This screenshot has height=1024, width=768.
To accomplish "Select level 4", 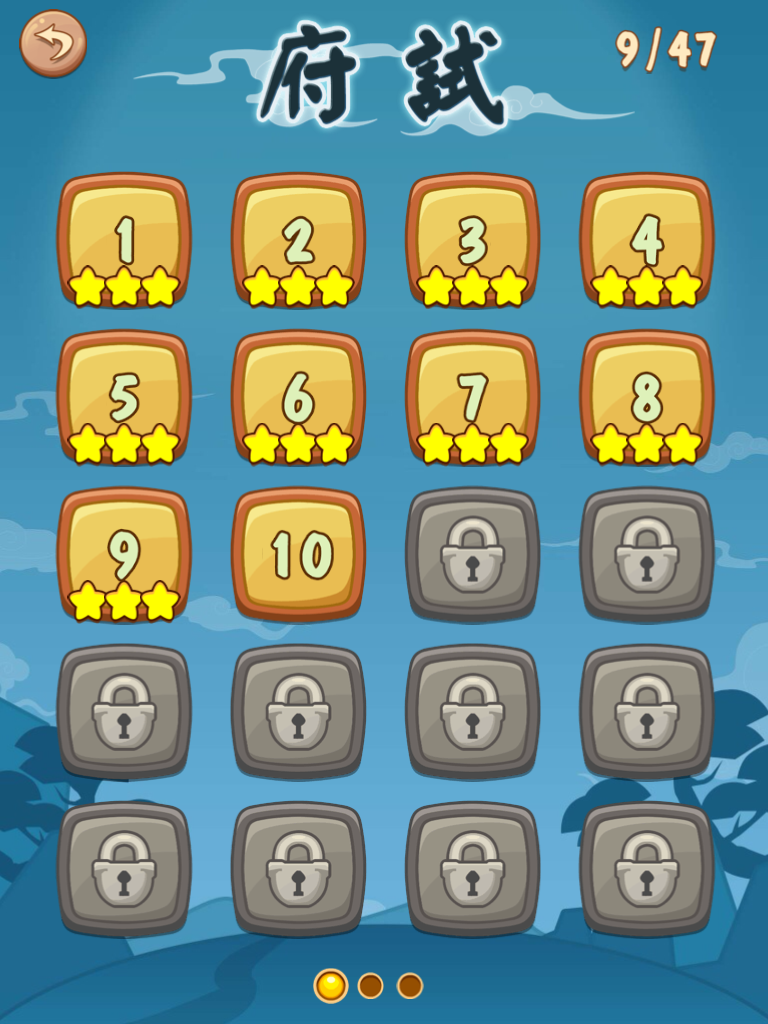I will point(646,241).
